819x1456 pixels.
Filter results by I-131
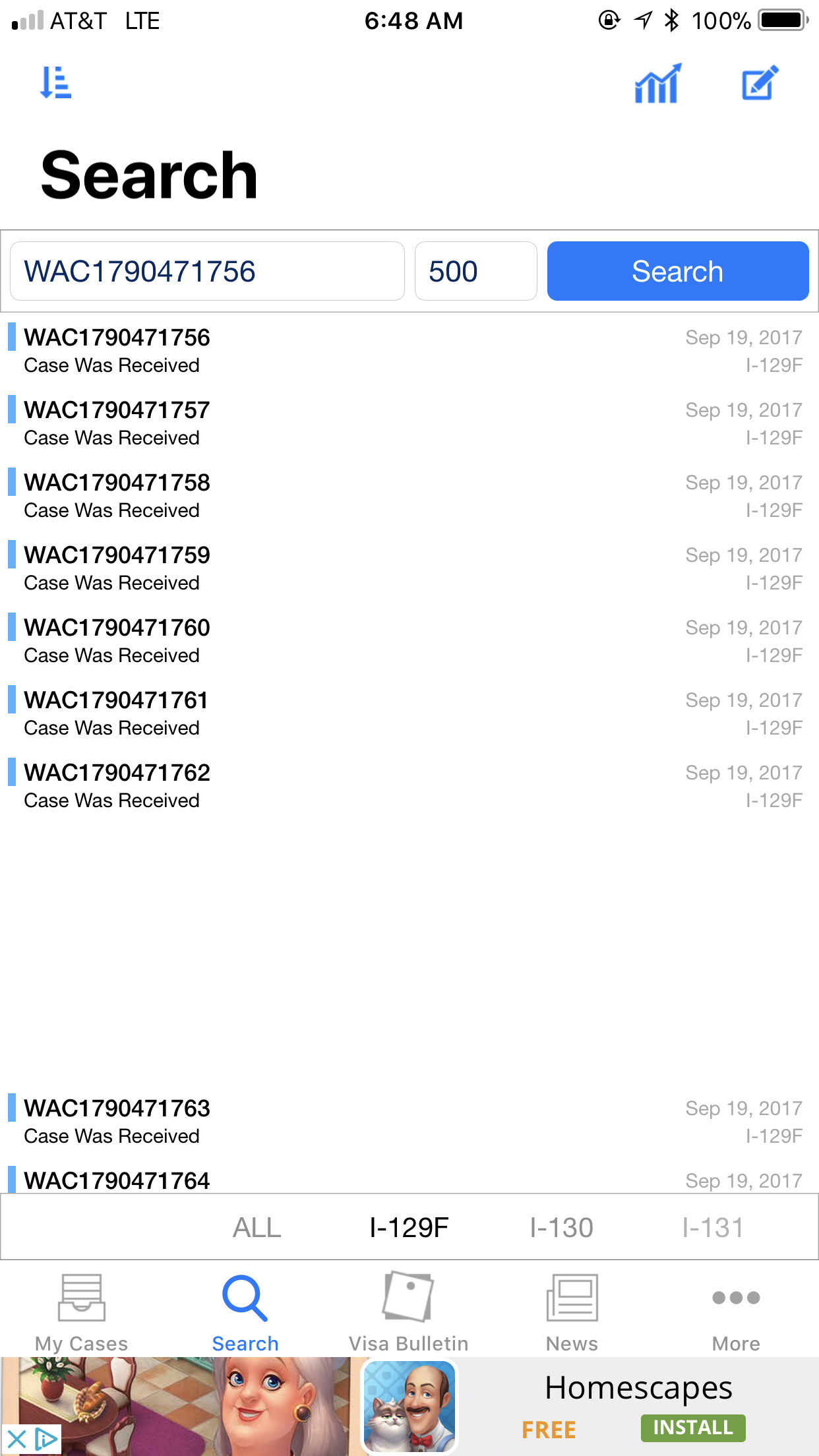pyautogui.click(x=713, y=1228)
